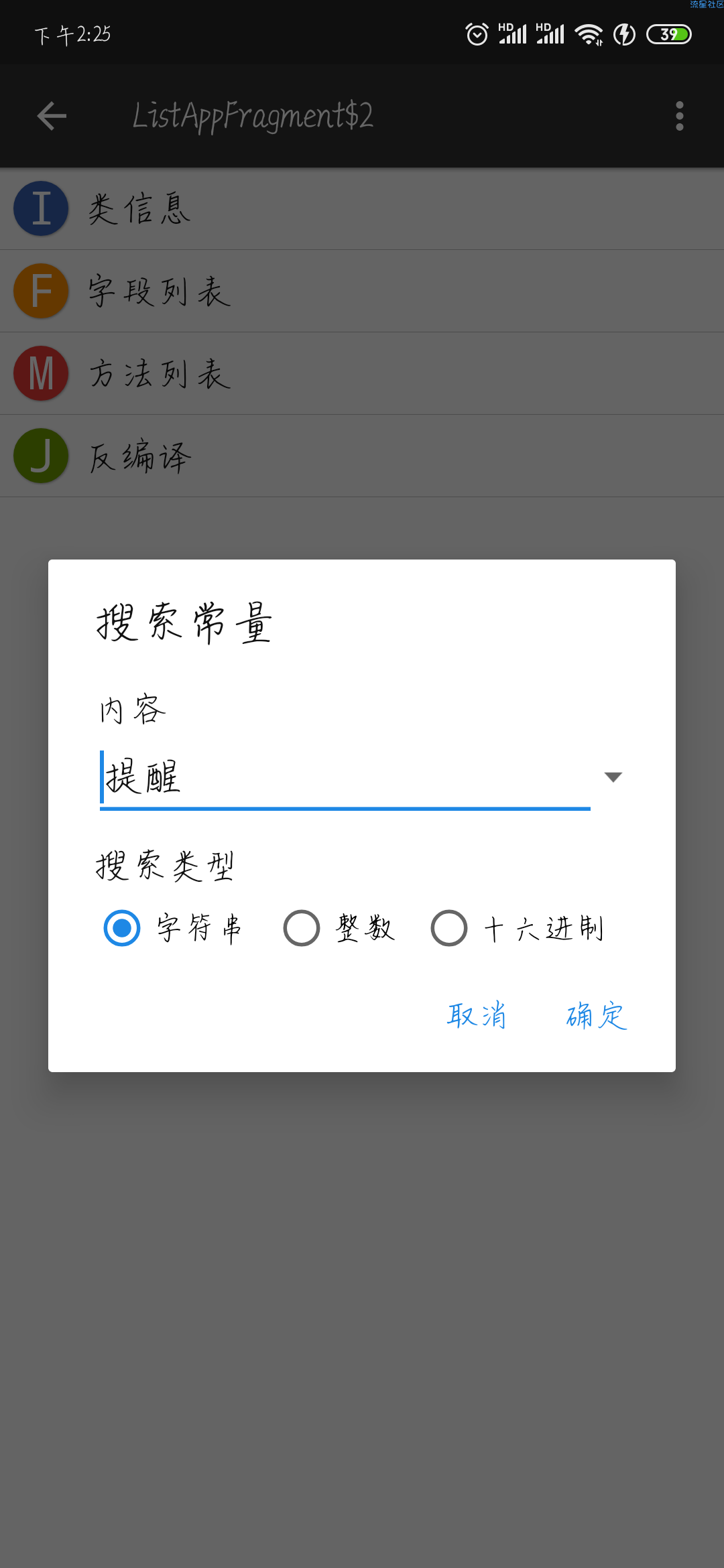Select the 字符串 search type

click(x=122, y=928)
